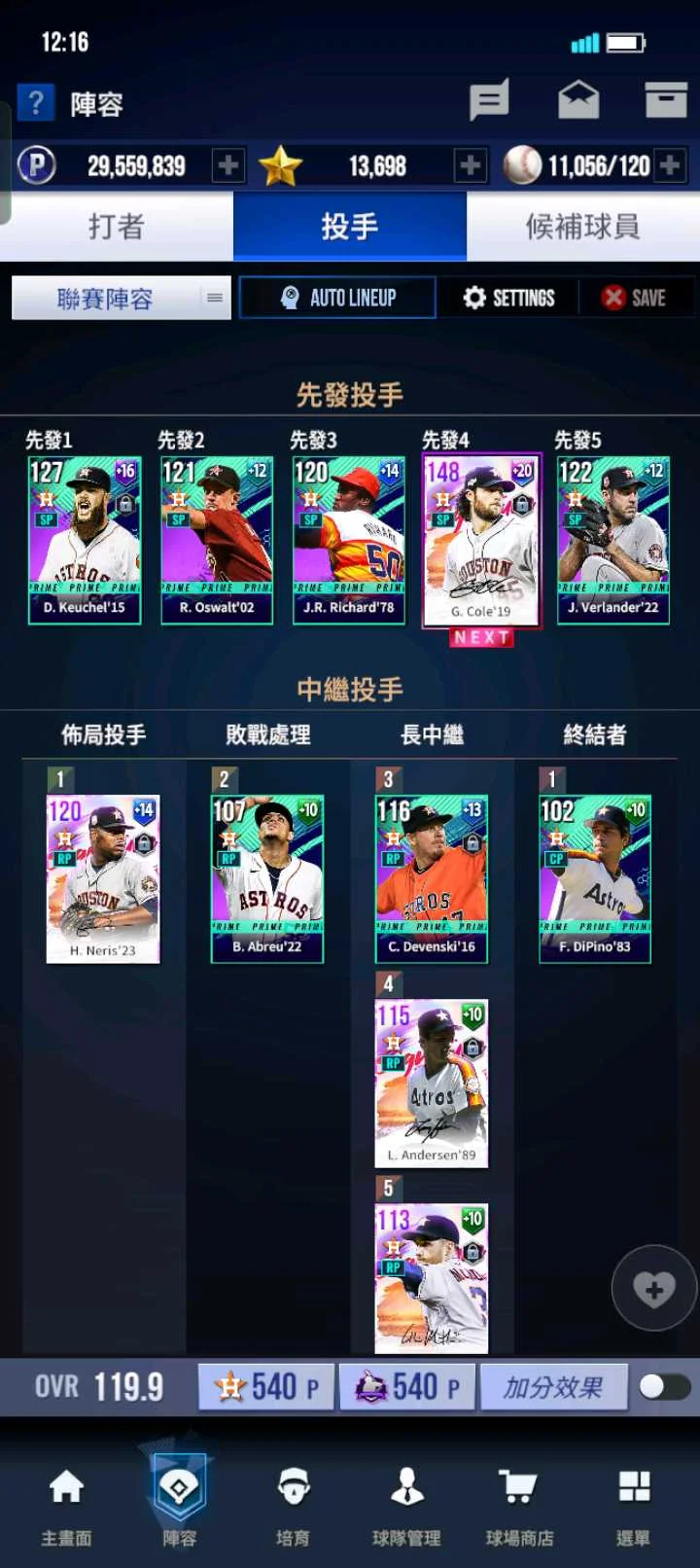Open the mailbox envelope icon

pyautogui.click(x=578, y=100)
